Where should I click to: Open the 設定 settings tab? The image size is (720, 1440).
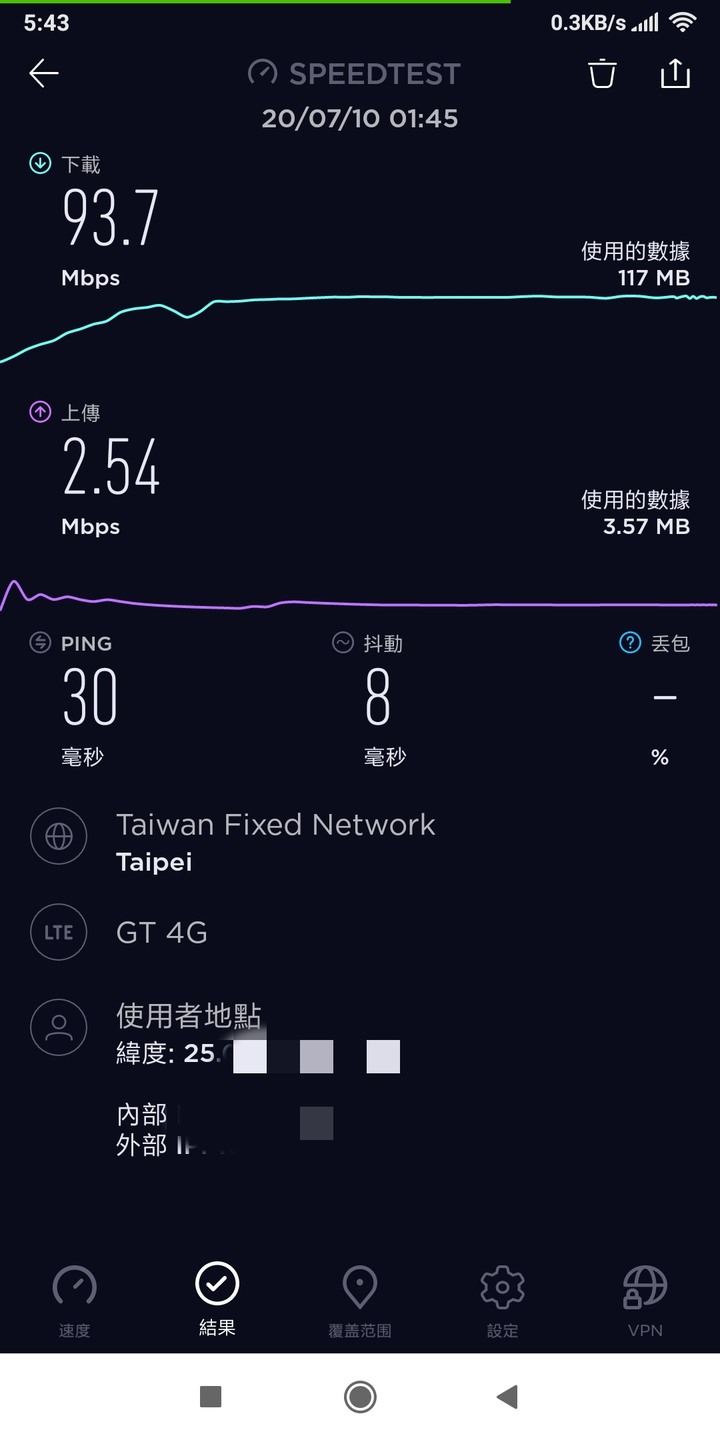coord(503,1301)
